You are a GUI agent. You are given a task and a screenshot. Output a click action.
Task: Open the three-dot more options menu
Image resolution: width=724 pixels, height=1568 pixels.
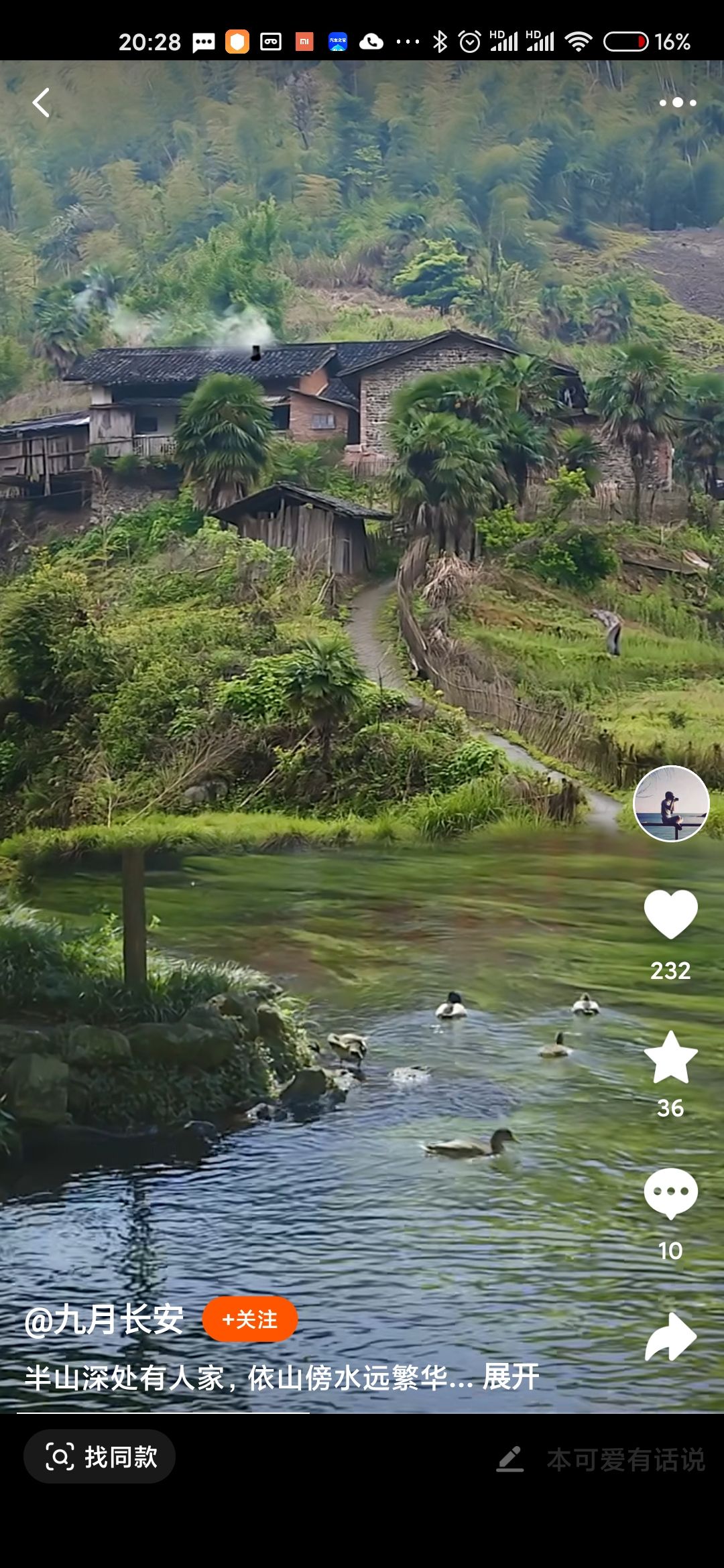[677, 103]
